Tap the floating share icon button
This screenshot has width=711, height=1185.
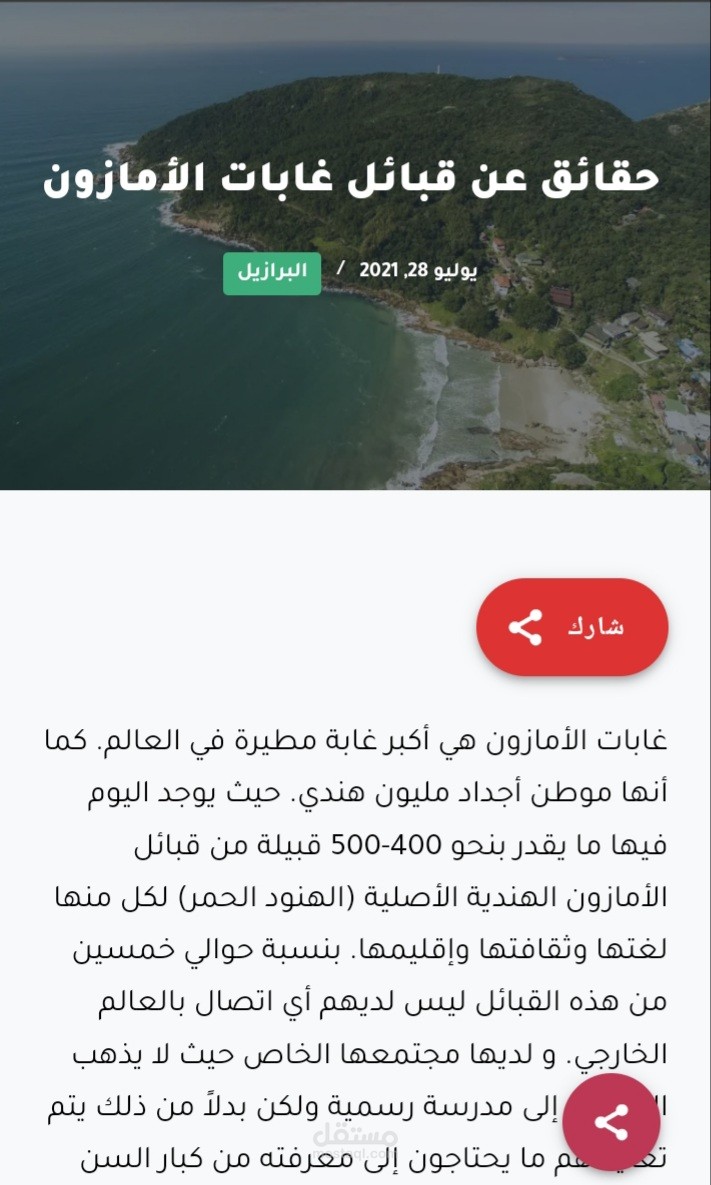(611, 1122)
